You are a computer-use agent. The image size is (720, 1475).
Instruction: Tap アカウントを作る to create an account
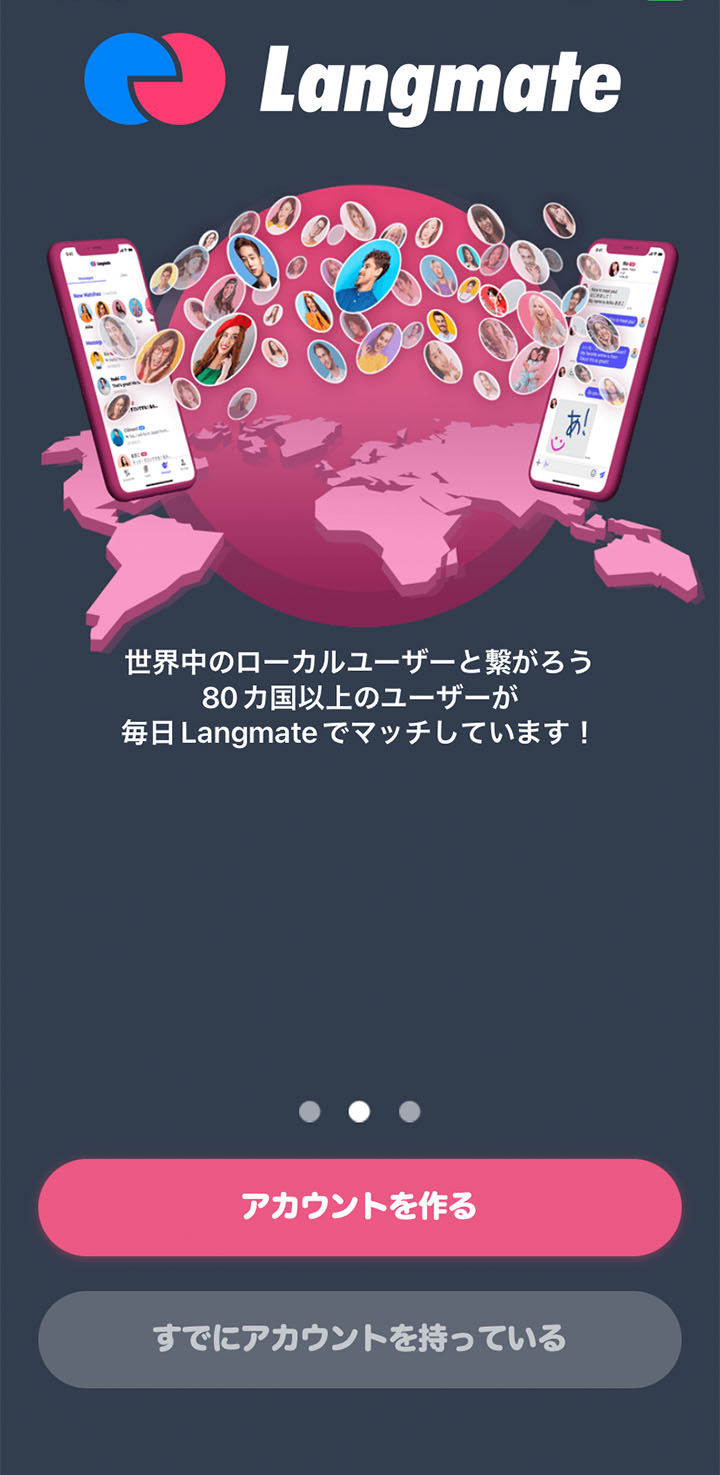click(x=360, y=1207)
